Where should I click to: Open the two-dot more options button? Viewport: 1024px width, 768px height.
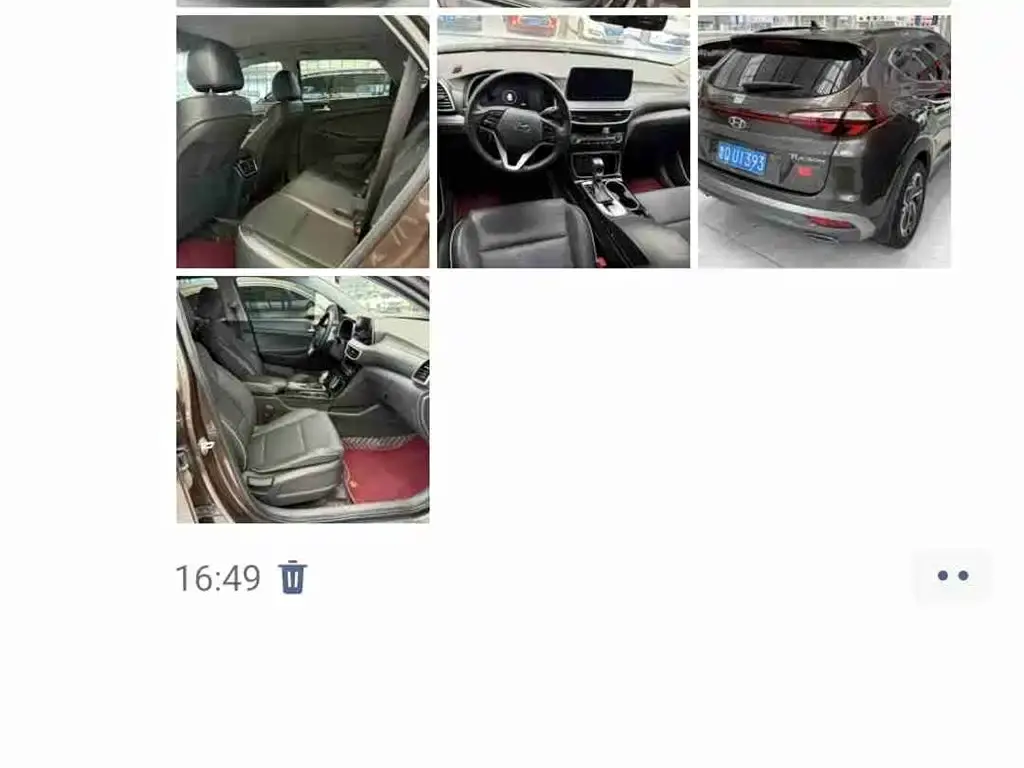[x=952, y=576]
